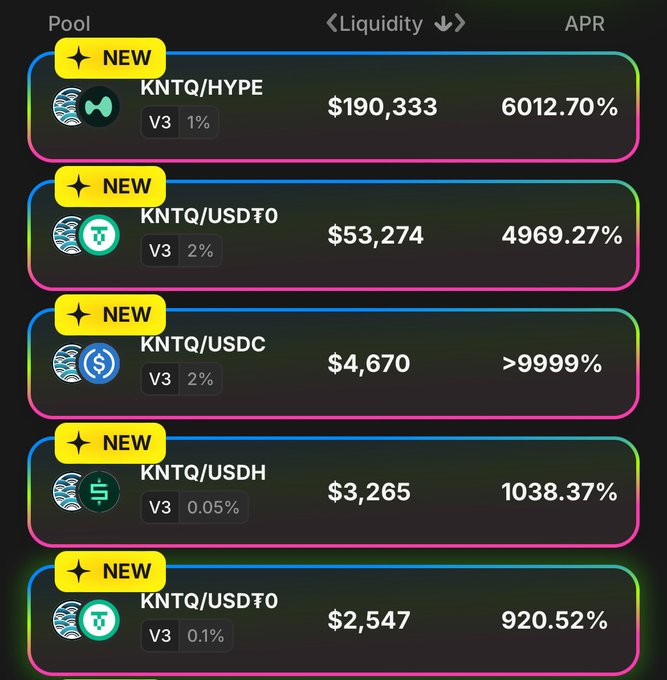Open the KNTQ/USD₮0 pool with 2% fee
The width and height of the screenshot is (667, 680).
tap(332, 235)
